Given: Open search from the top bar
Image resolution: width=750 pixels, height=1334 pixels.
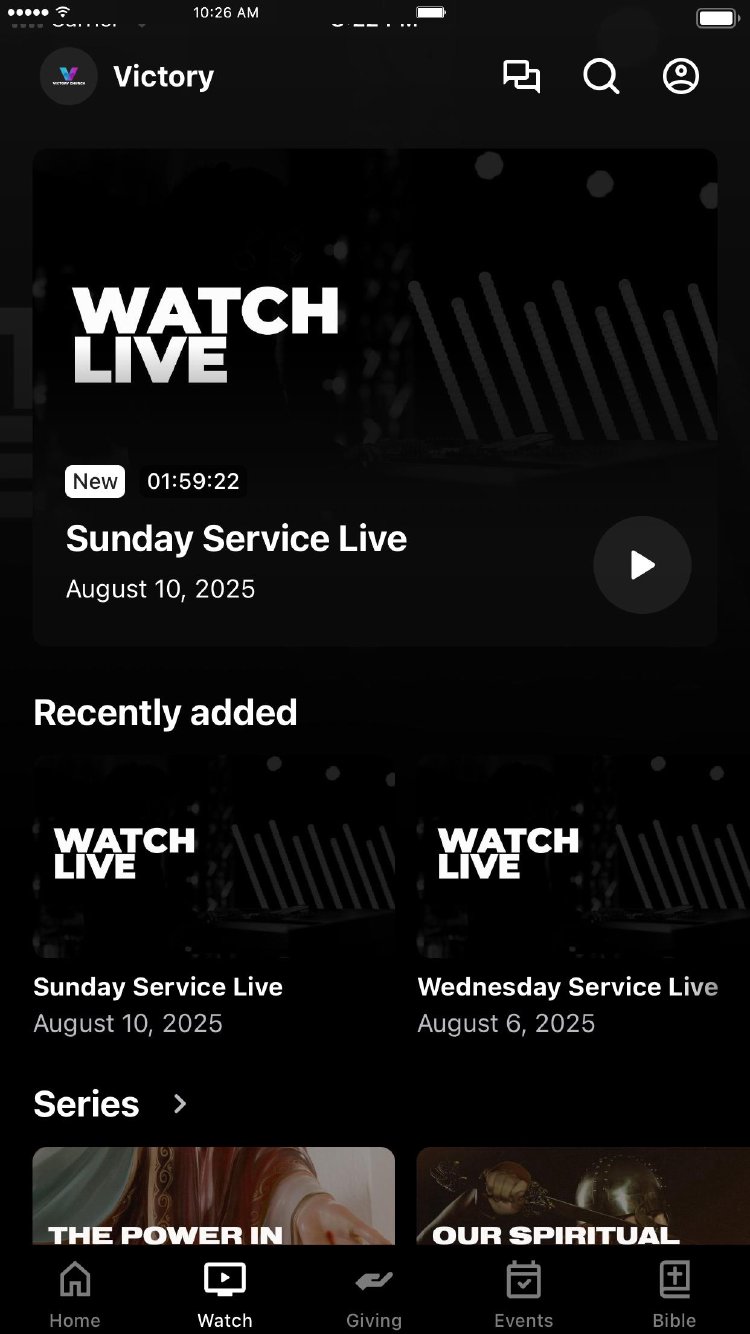Looking at the screenshot, I should point(601,77).
